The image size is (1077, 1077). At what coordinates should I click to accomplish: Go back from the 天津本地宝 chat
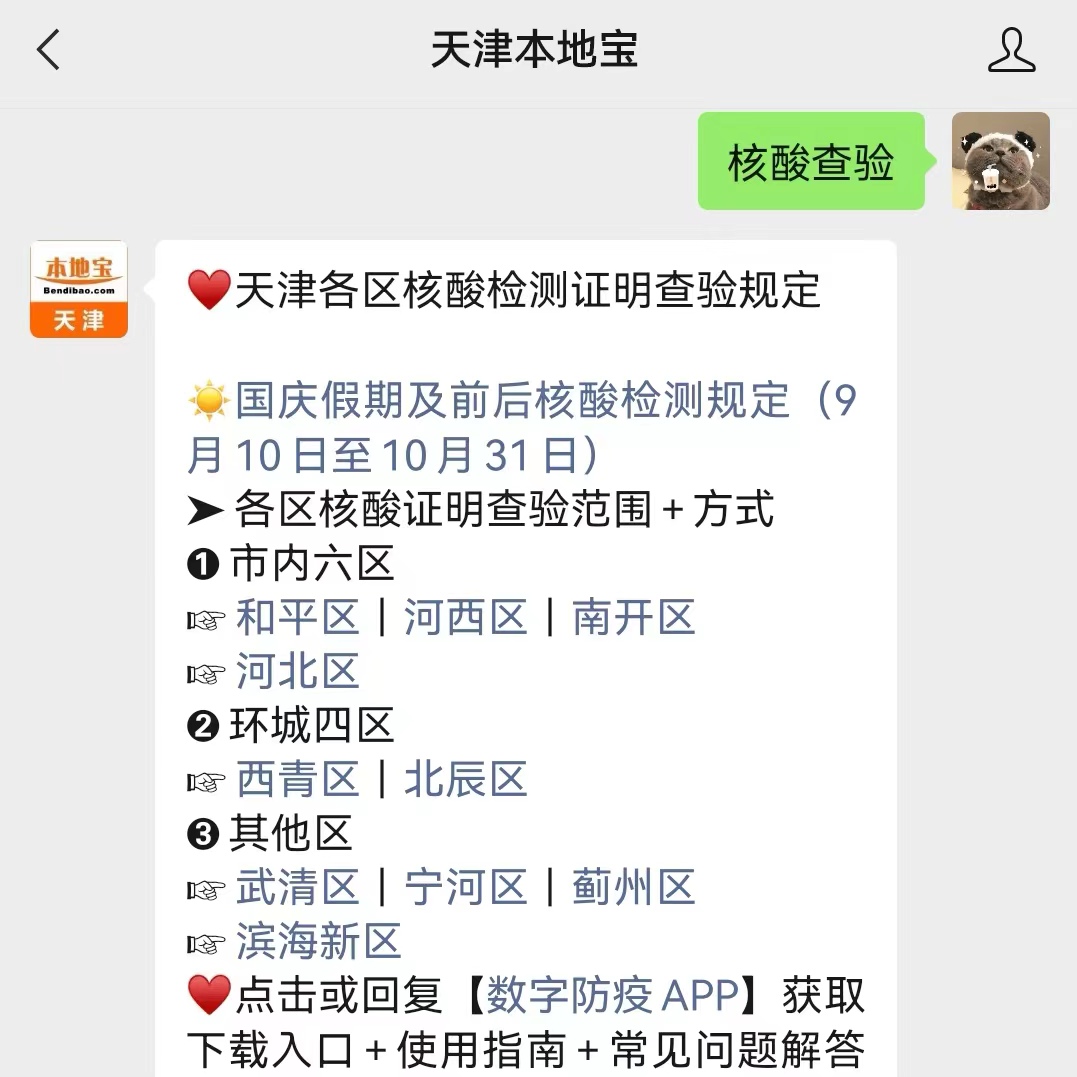point(48,50)
